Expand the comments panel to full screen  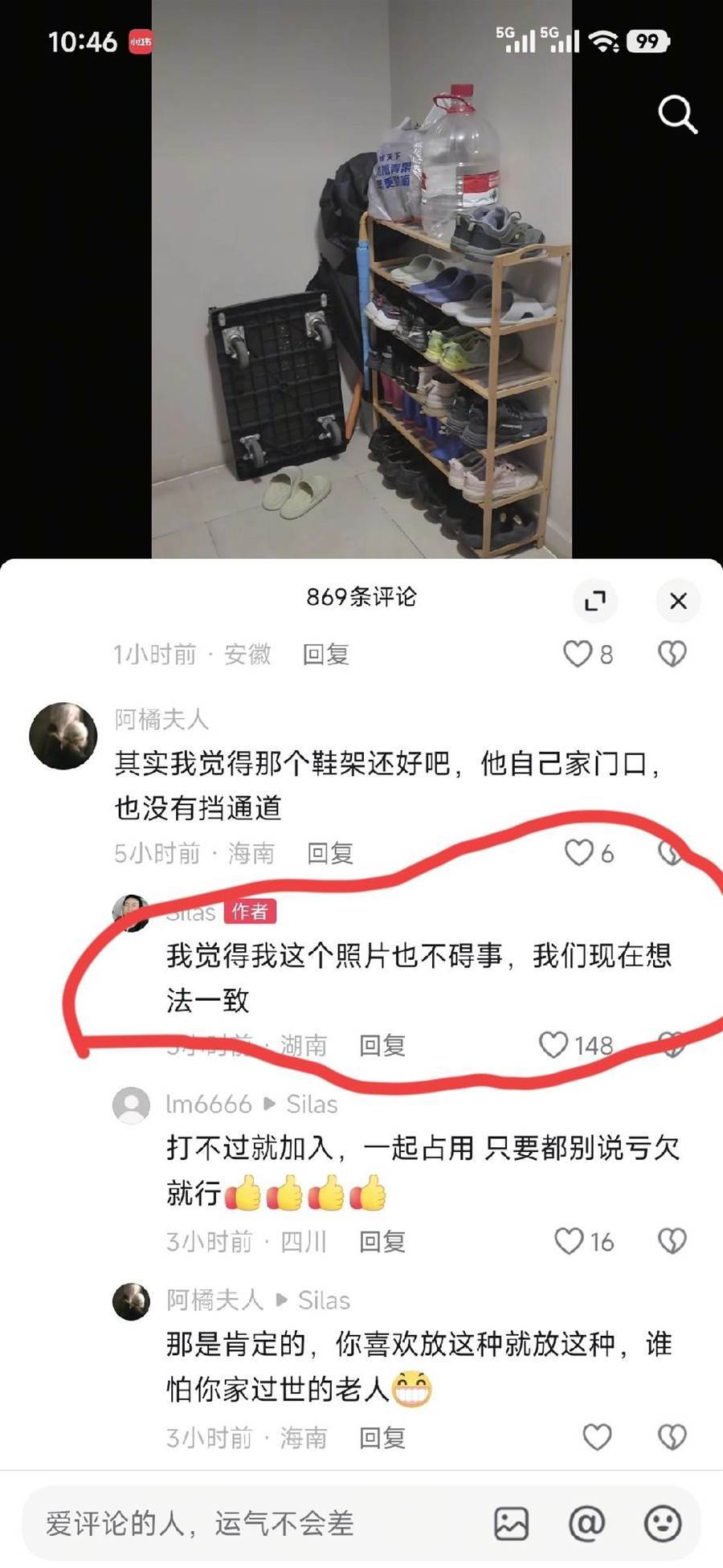tap(595, 600)
